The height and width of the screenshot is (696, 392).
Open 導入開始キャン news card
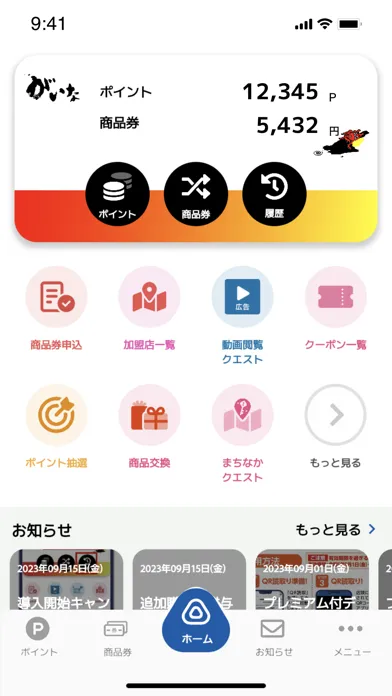pyautogui.click(x=67, y=579)
